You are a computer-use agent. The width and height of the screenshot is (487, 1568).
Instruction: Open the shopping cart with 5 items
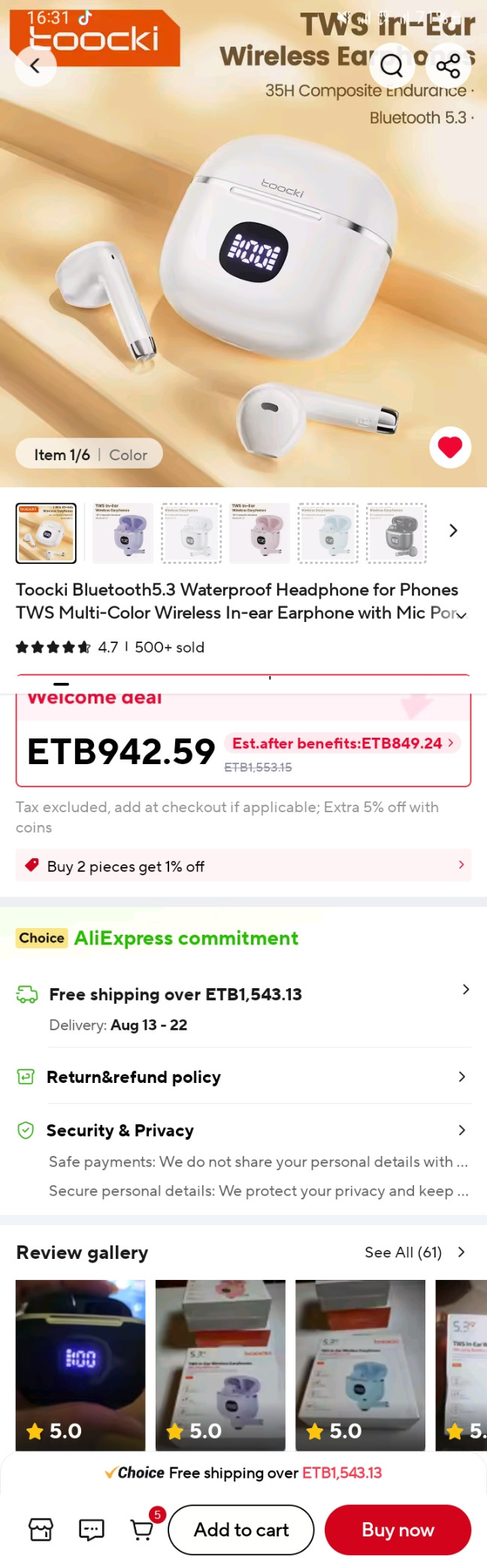[142, 1530]
